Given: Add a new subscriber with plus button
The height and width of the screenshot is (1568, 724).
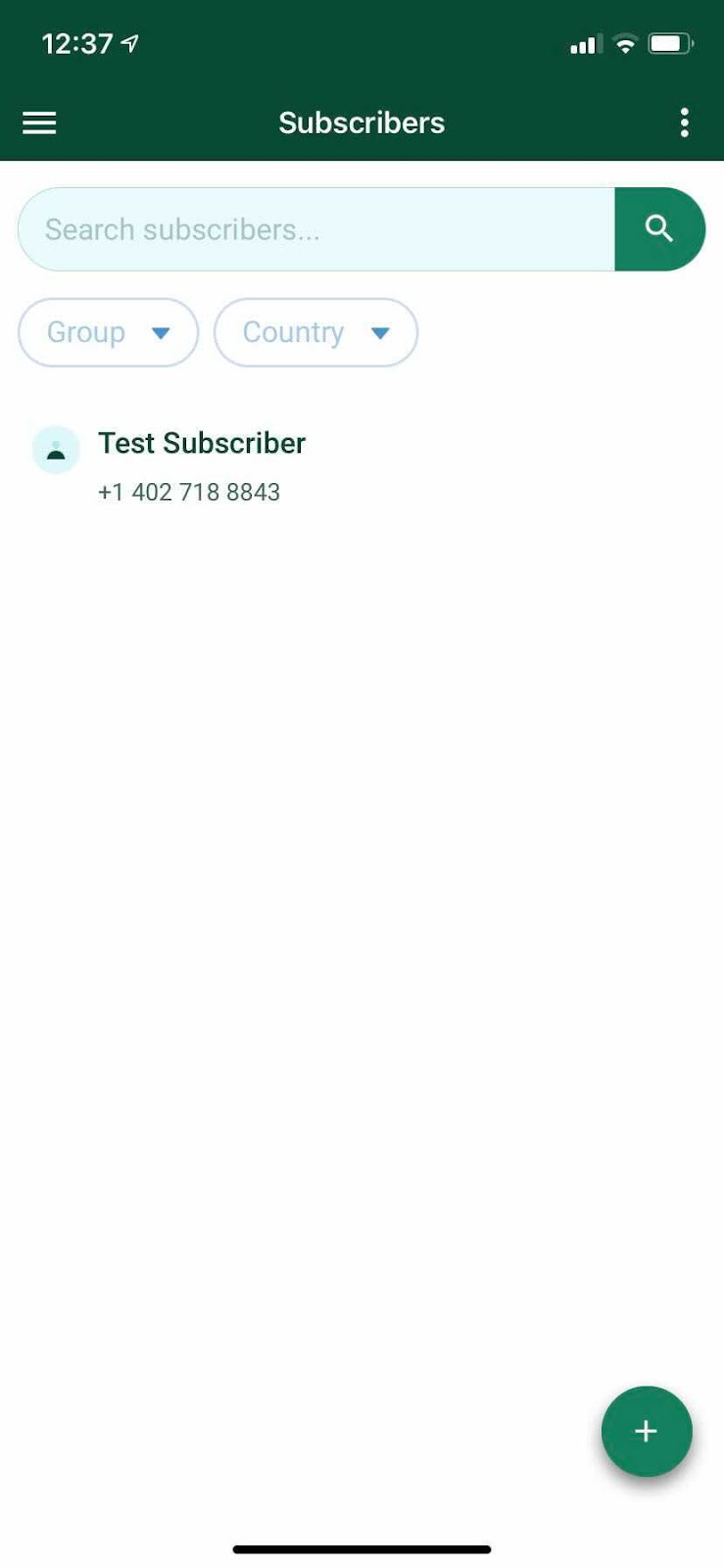Looking at the screenshot, I should 646,1431.
